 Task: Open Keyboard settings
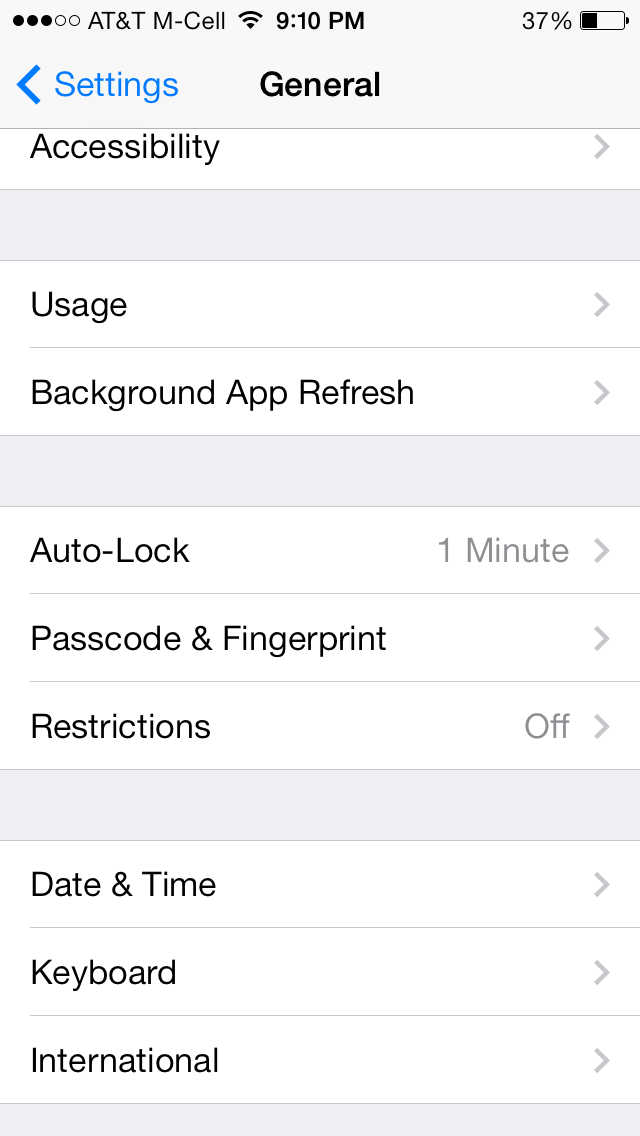pos(320,972)
